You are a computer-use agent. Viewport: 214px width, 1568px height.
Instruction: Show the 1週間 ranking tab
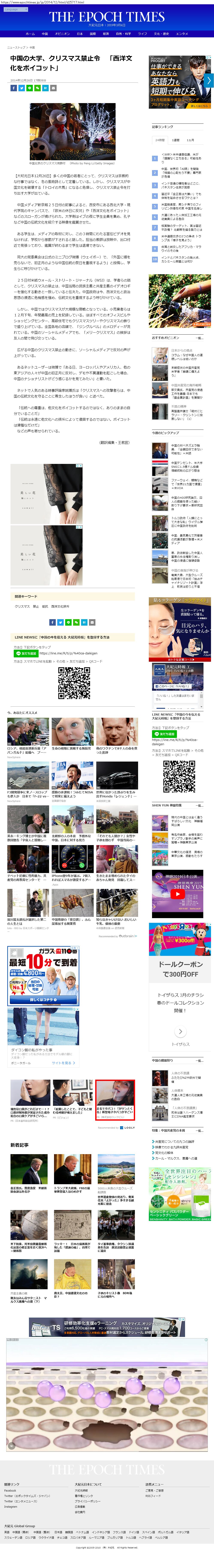176,140
